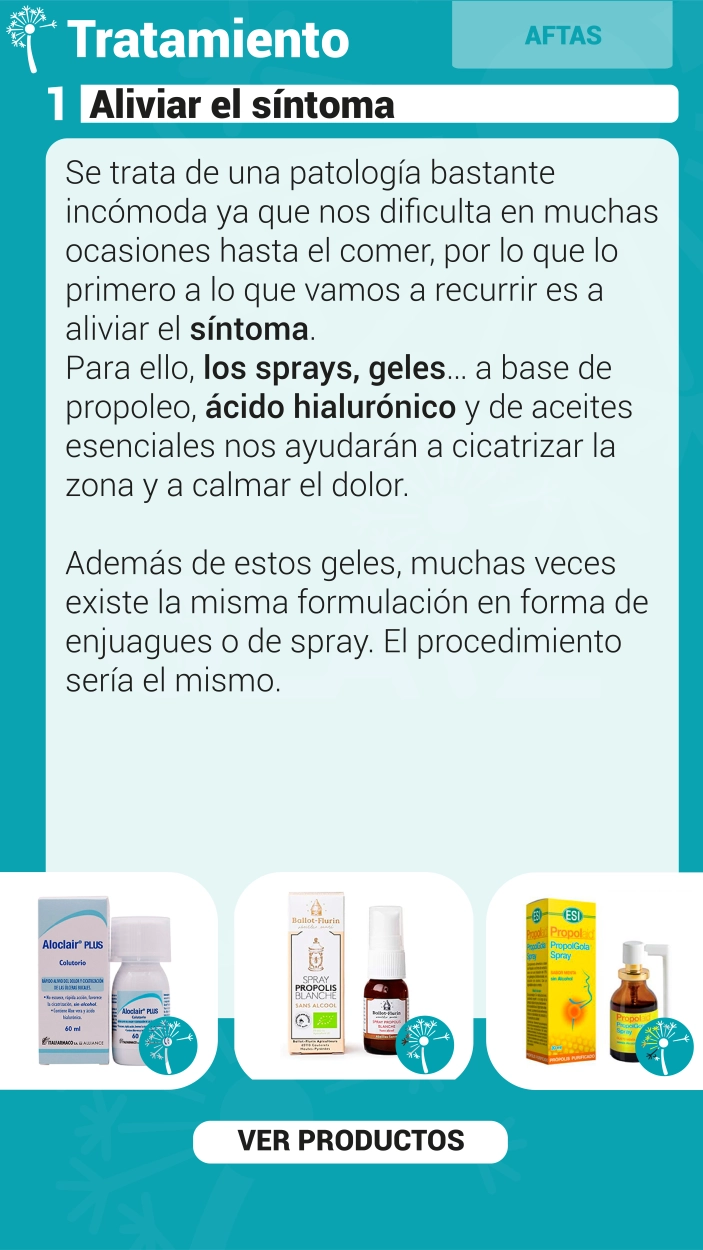The height and width of the screenshot is (1250, 703).
Task: Select the ESI PropolGola Spray product card
Action: coord(596,981)
